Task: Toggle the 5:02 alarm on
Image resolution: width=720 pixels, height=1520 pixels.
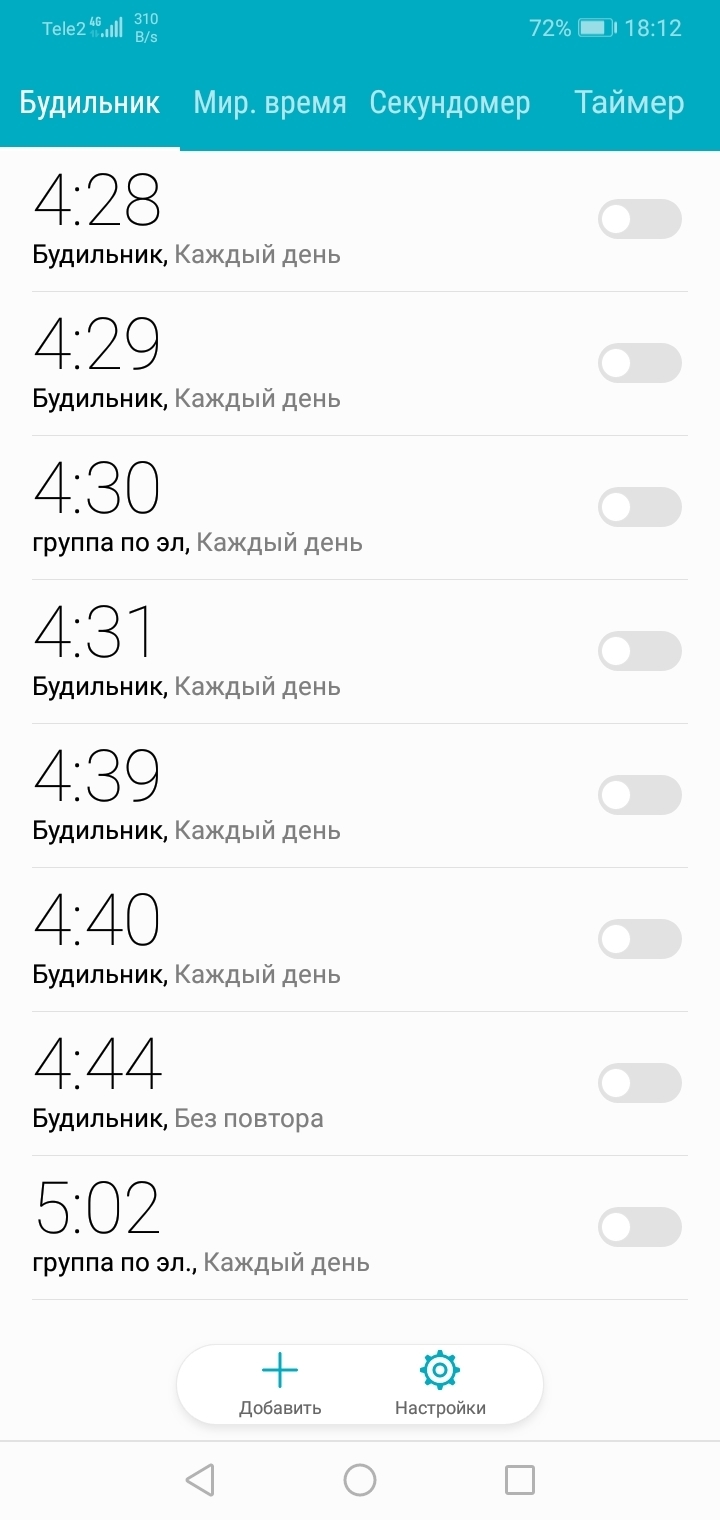Action: point(639,1227)
